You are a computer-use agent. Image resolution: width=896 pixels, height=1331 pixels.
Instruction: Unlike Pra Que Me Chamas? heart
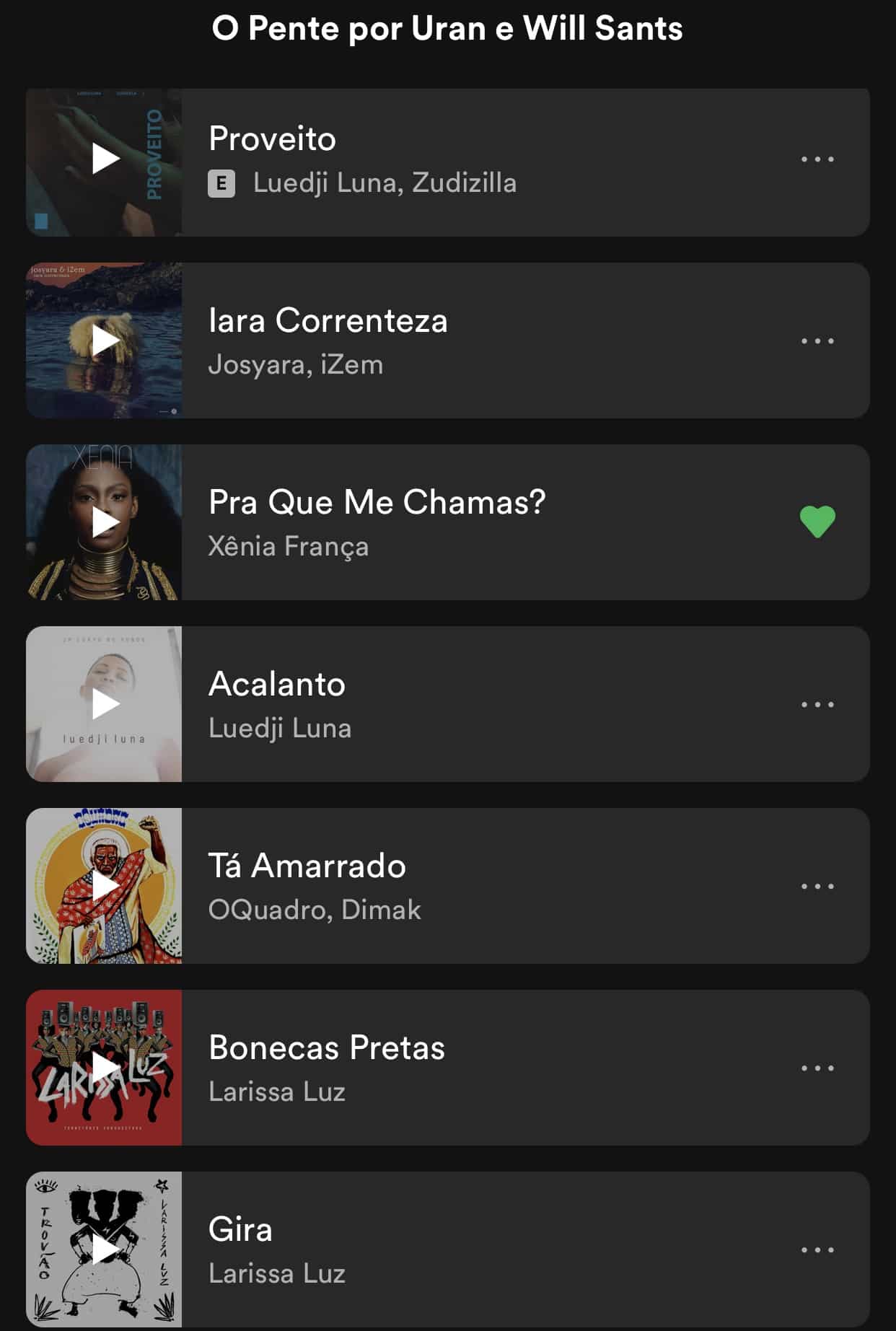(x=817, y=522)
